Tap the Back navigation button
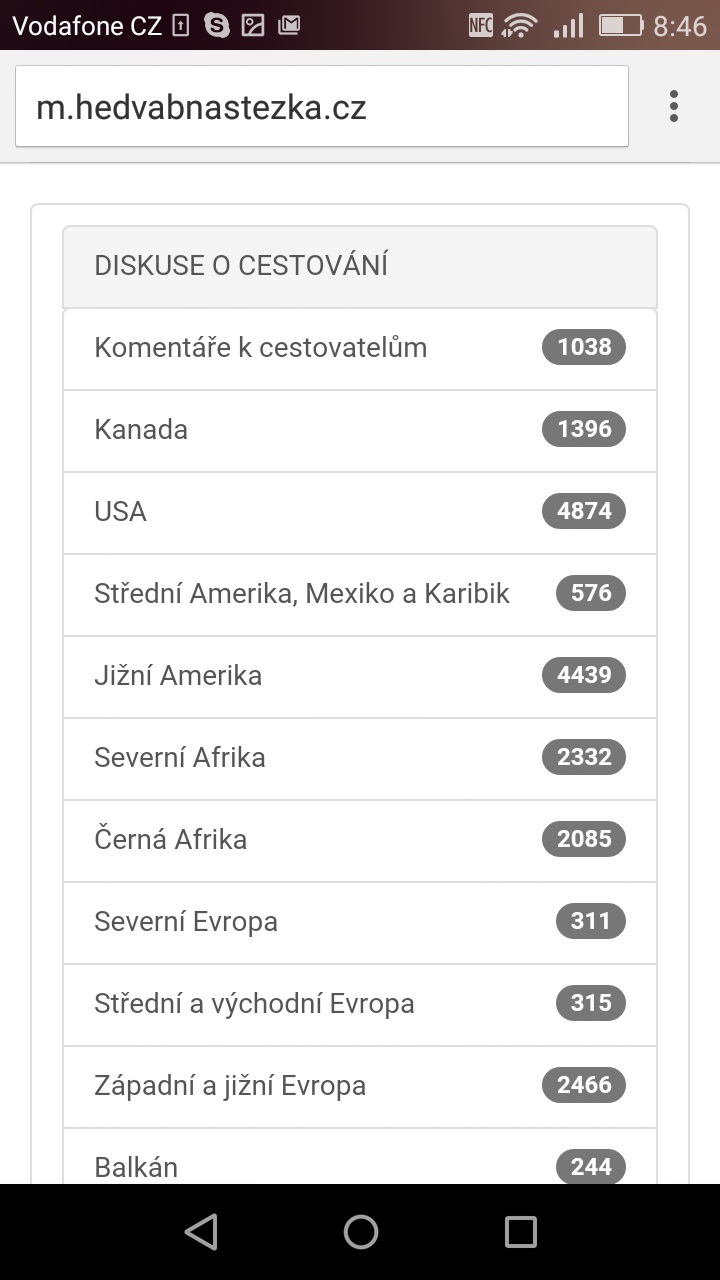 tap(200, 1231)
